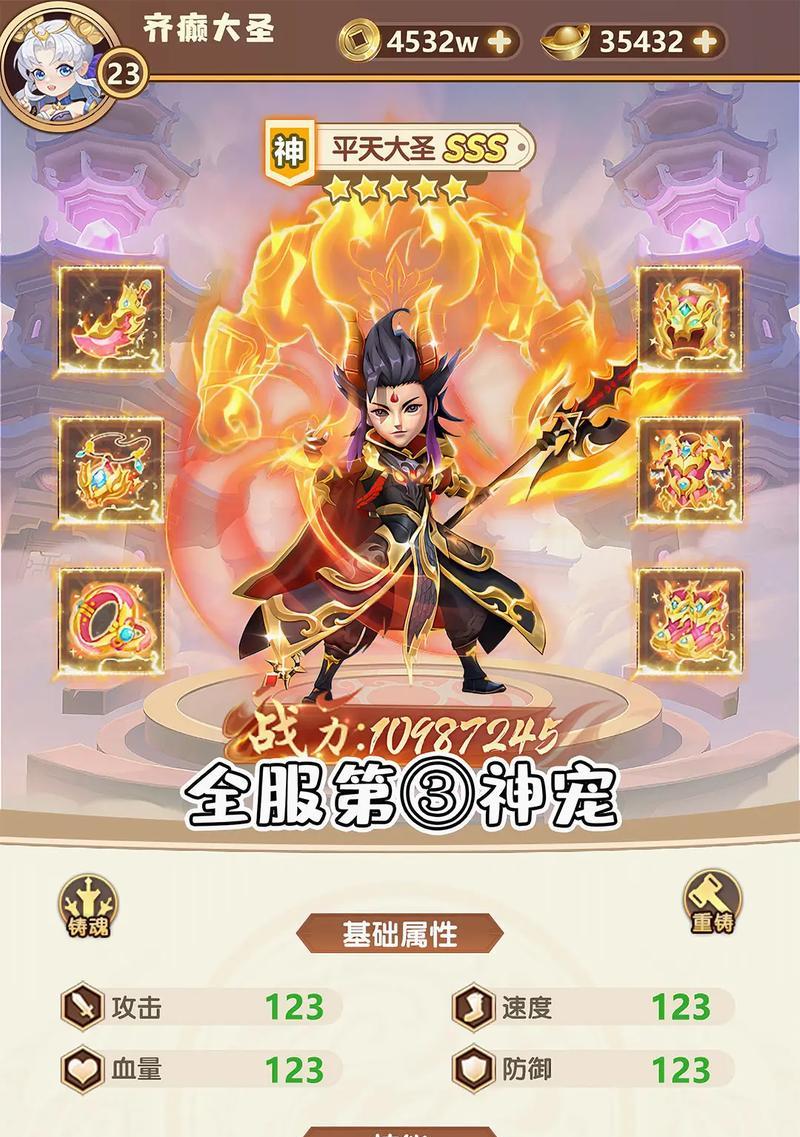Open the boots equipment slot
This screenshot has height=1137, width=800.
coord(688,621)
